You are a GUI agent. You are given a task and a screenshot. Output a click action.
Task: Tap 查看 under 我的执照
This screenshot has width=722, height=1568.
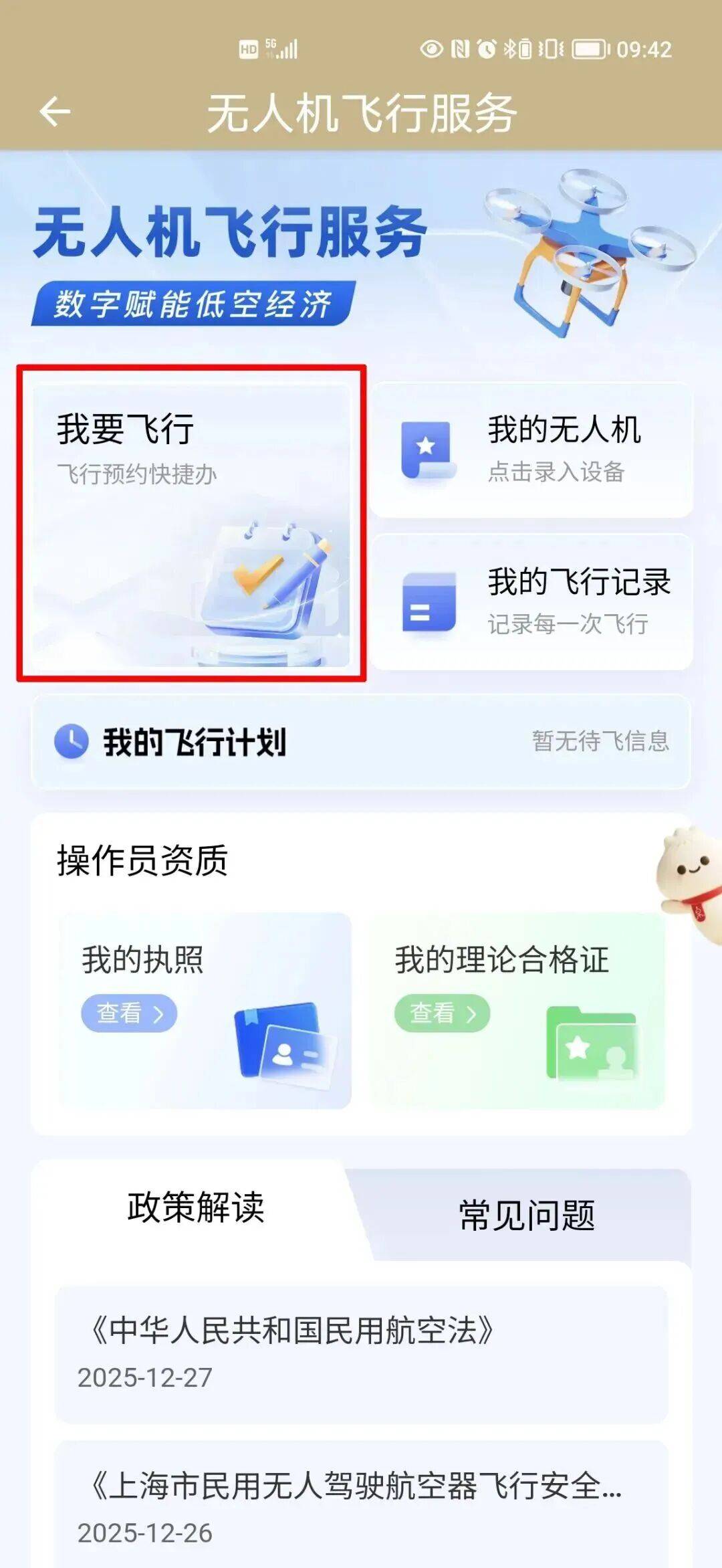pos(129,1013)
